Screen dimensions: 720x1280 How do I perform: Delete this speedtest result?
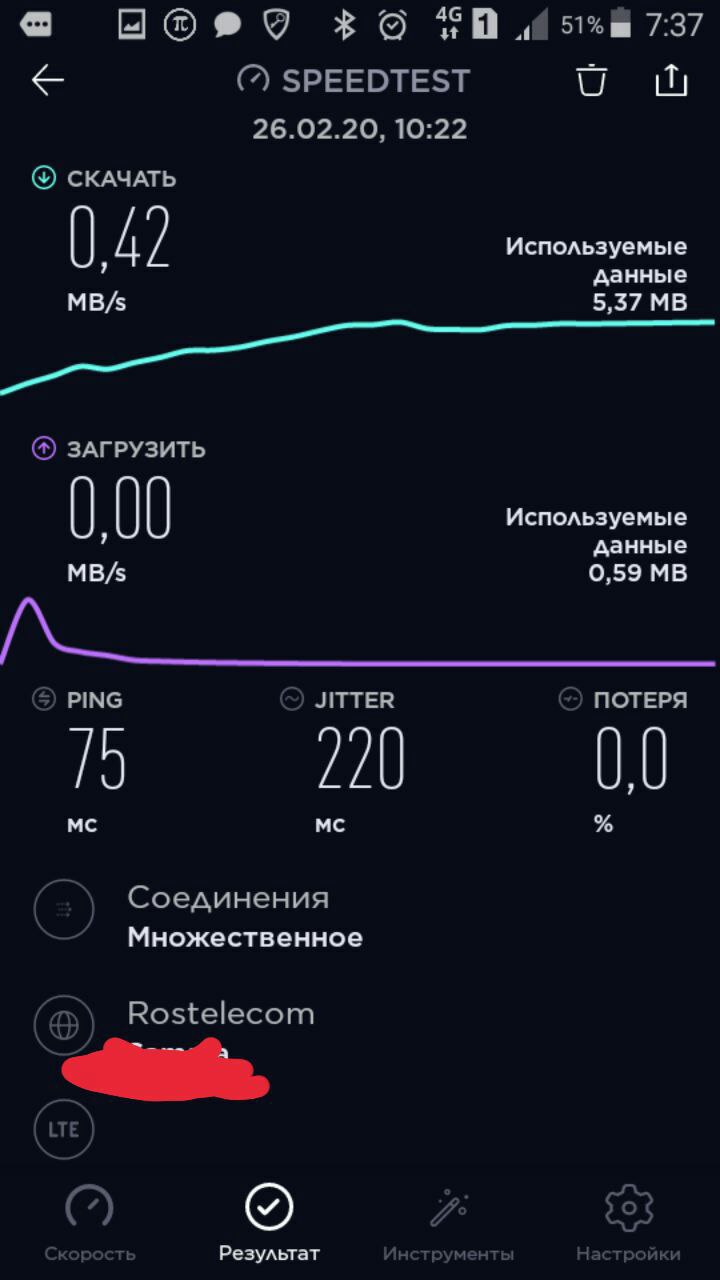pyautogui.click(x=592, y=80)
